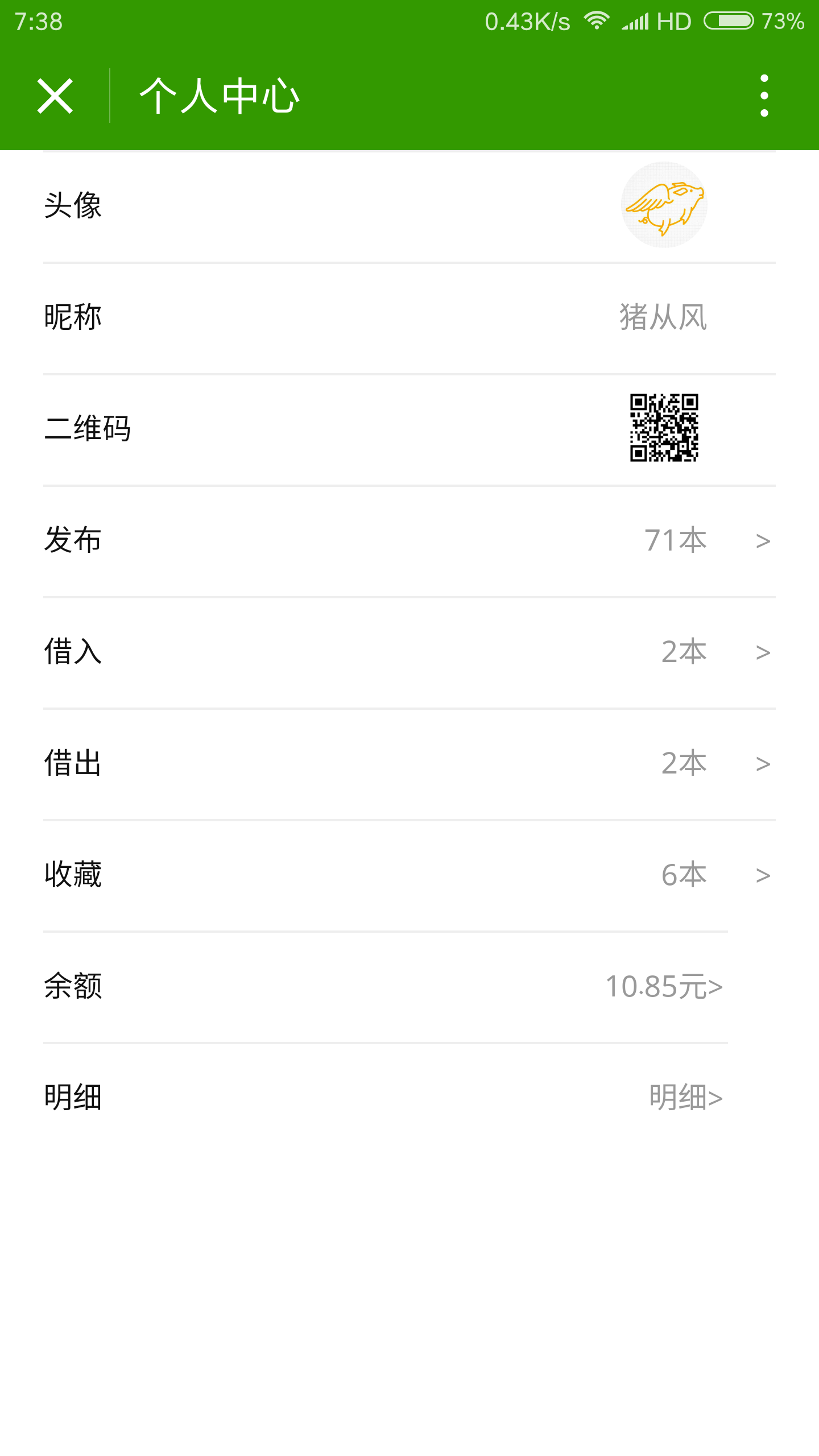Open the 明细 details row
The width and height of the screenshot is (819, 1456).
tap(409, 1097)
